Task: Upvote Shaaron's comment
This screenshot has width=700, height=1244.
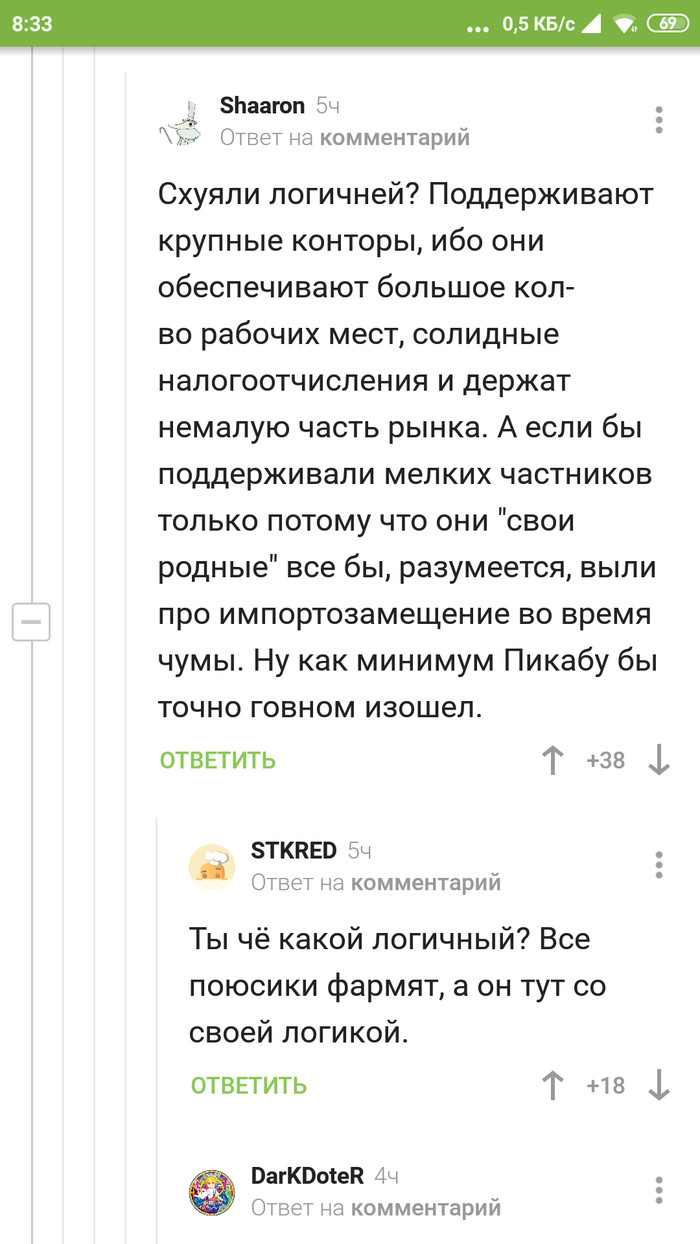Action: (x=552, y=761)
